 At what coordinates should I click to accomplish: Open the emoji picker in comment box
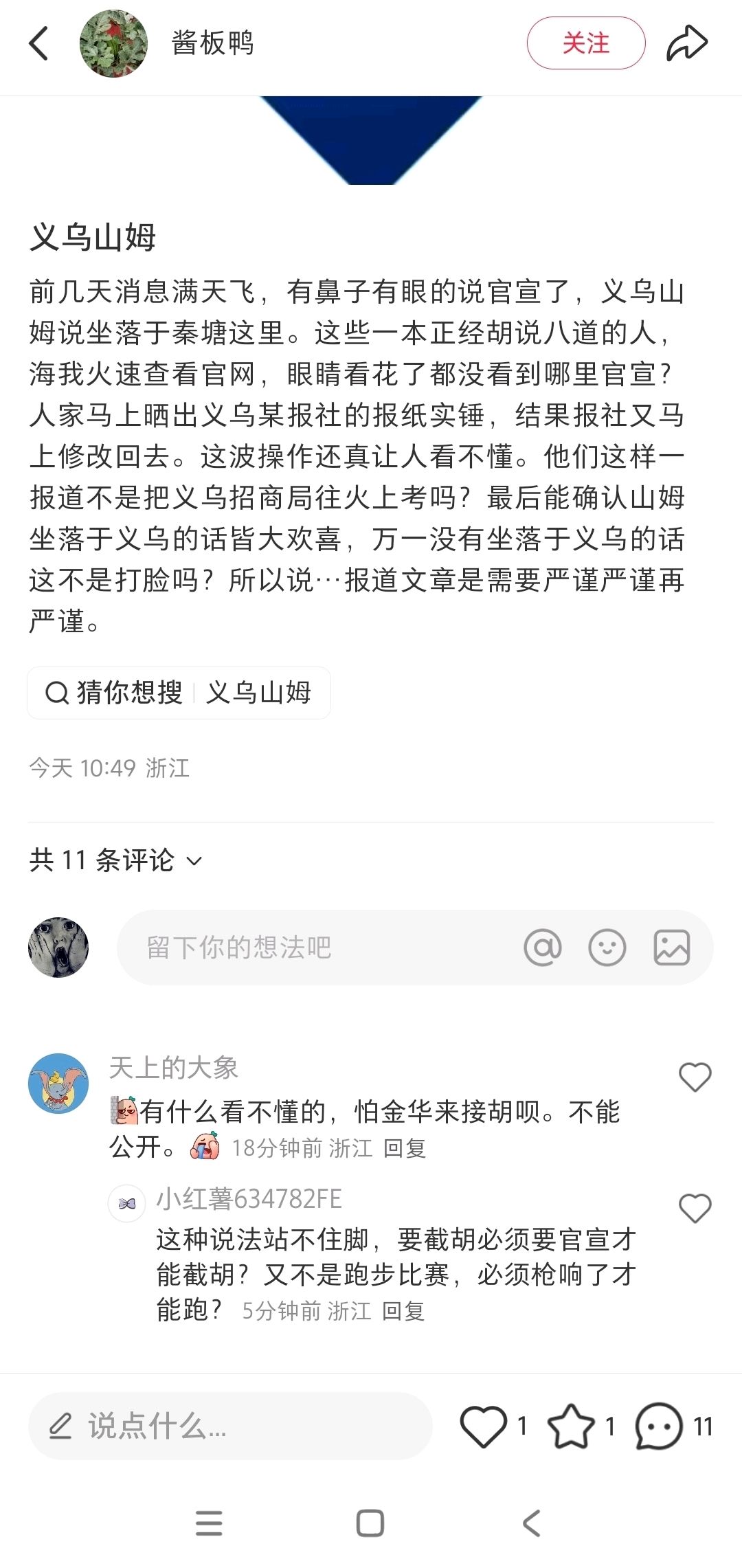[607, 948]
